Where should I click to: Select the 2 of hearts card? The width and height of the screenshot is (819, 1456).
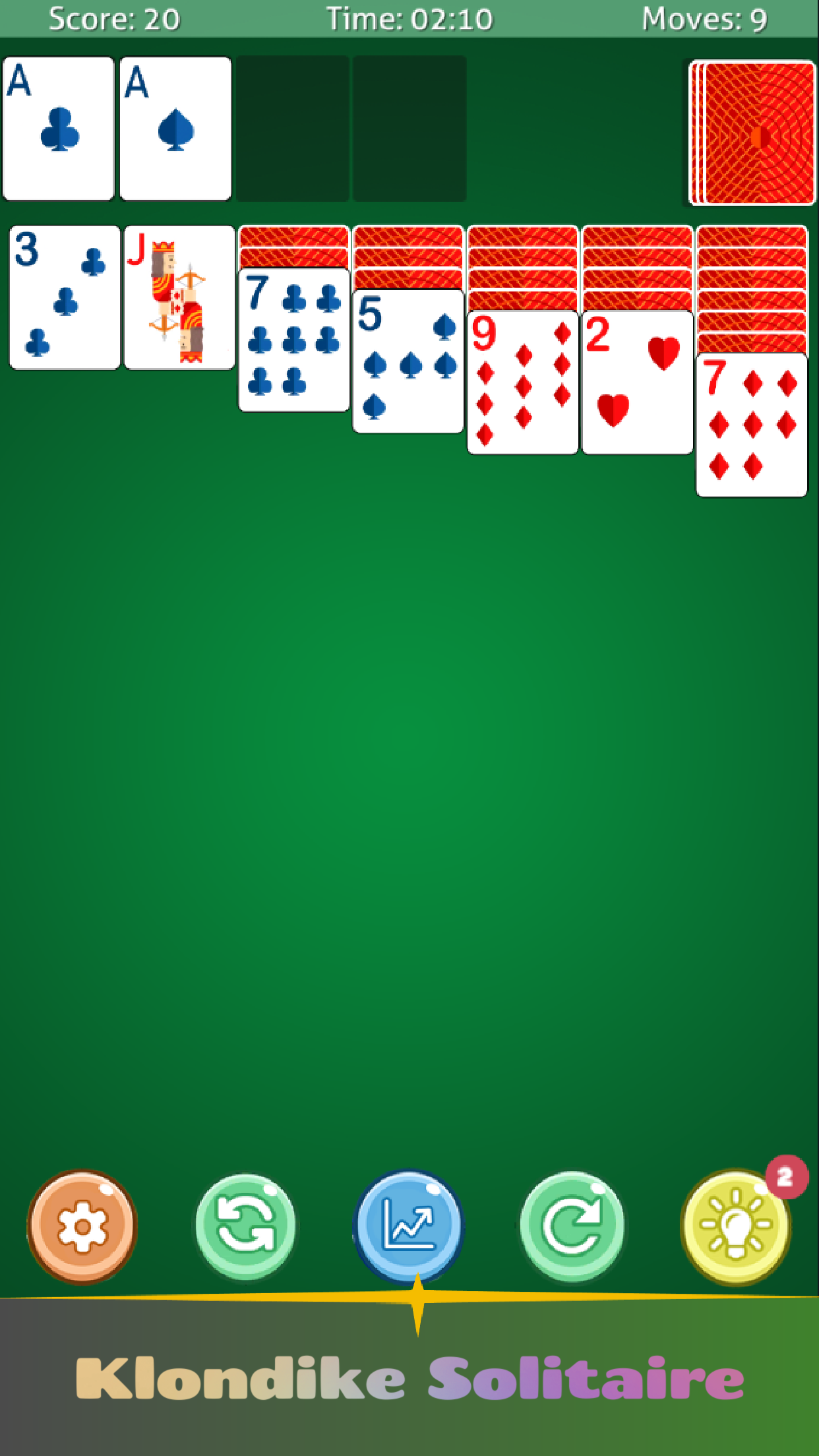pos(637,382)
